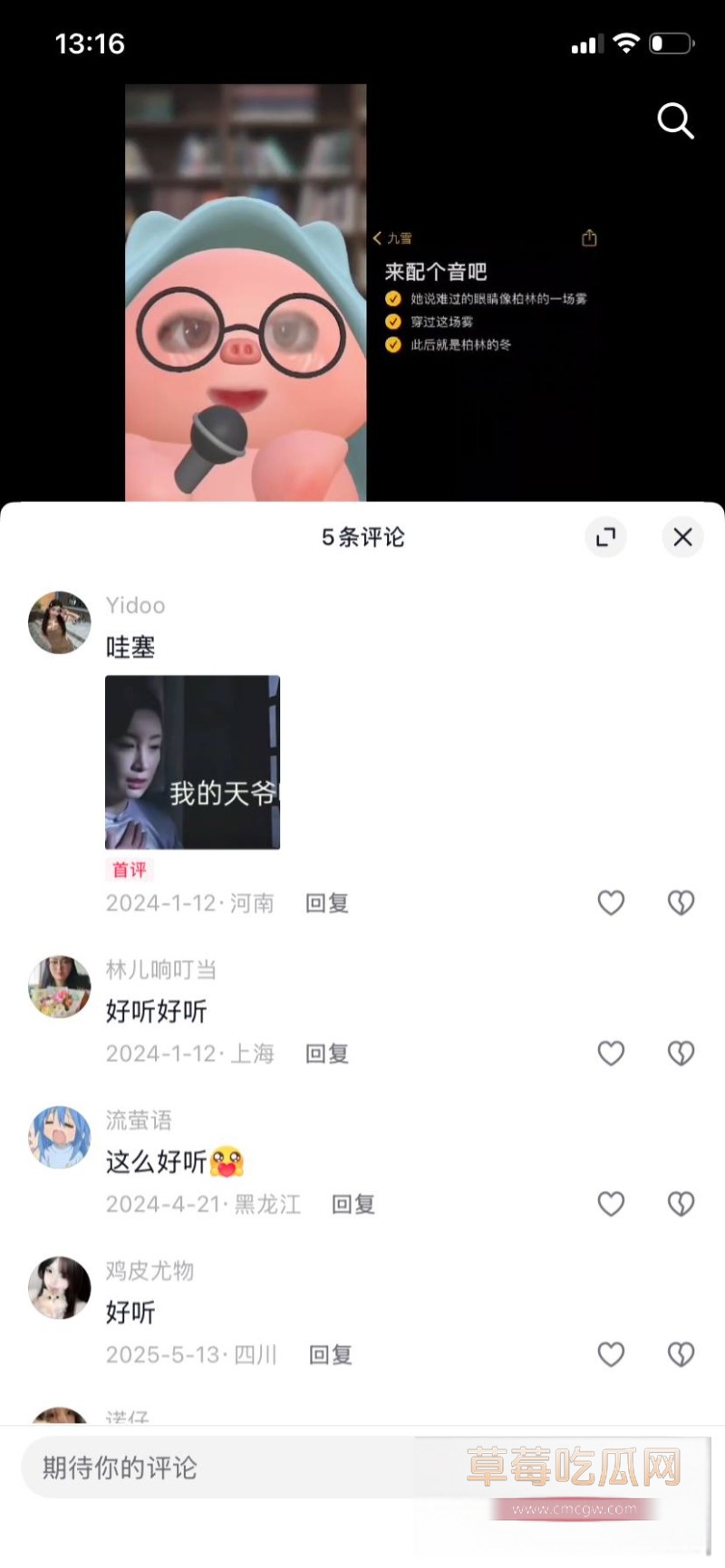725x1568 pixels.
Task: View the 我的天爷 image in Yidoo's comment
Action: point(192,762)
